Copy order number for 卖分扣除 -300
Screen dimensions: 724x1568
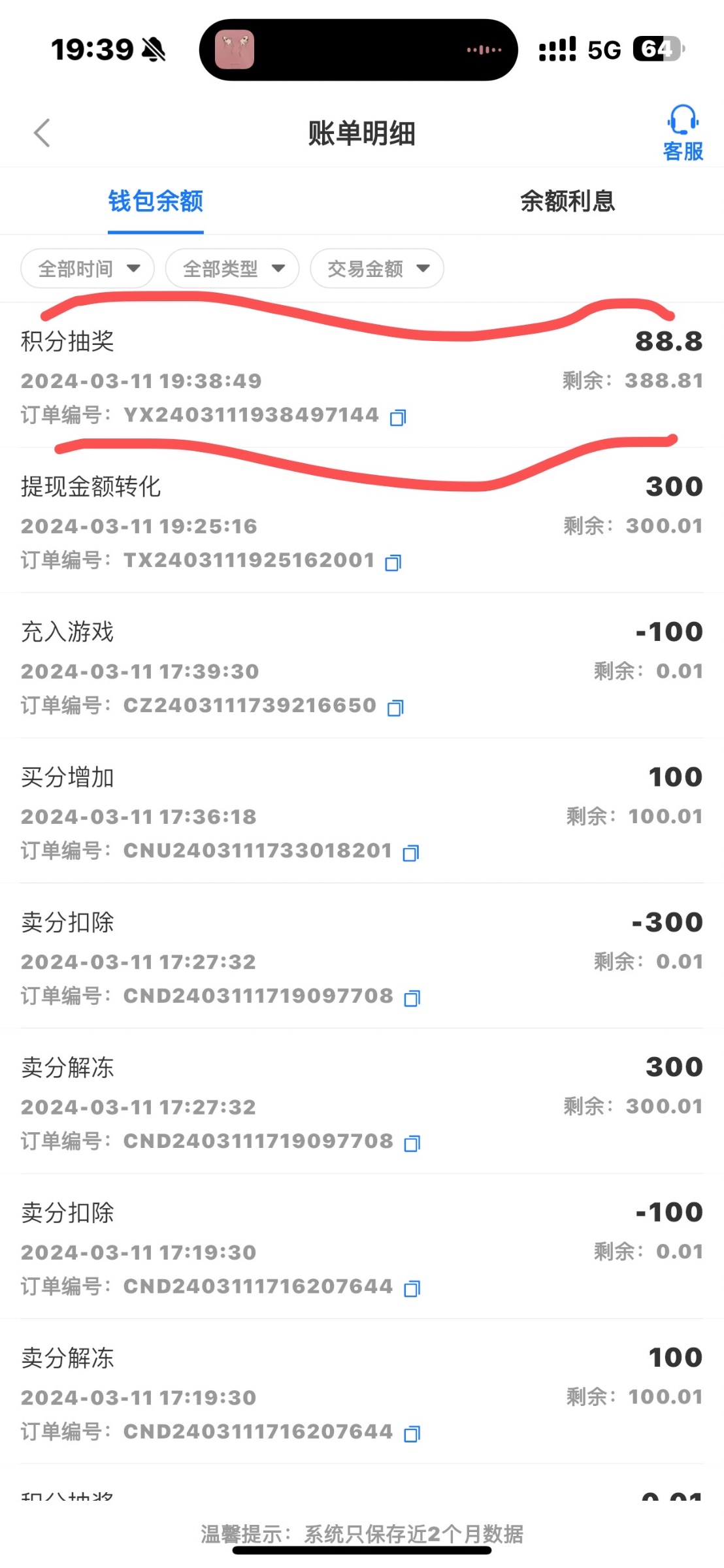(x=412, y=998)
